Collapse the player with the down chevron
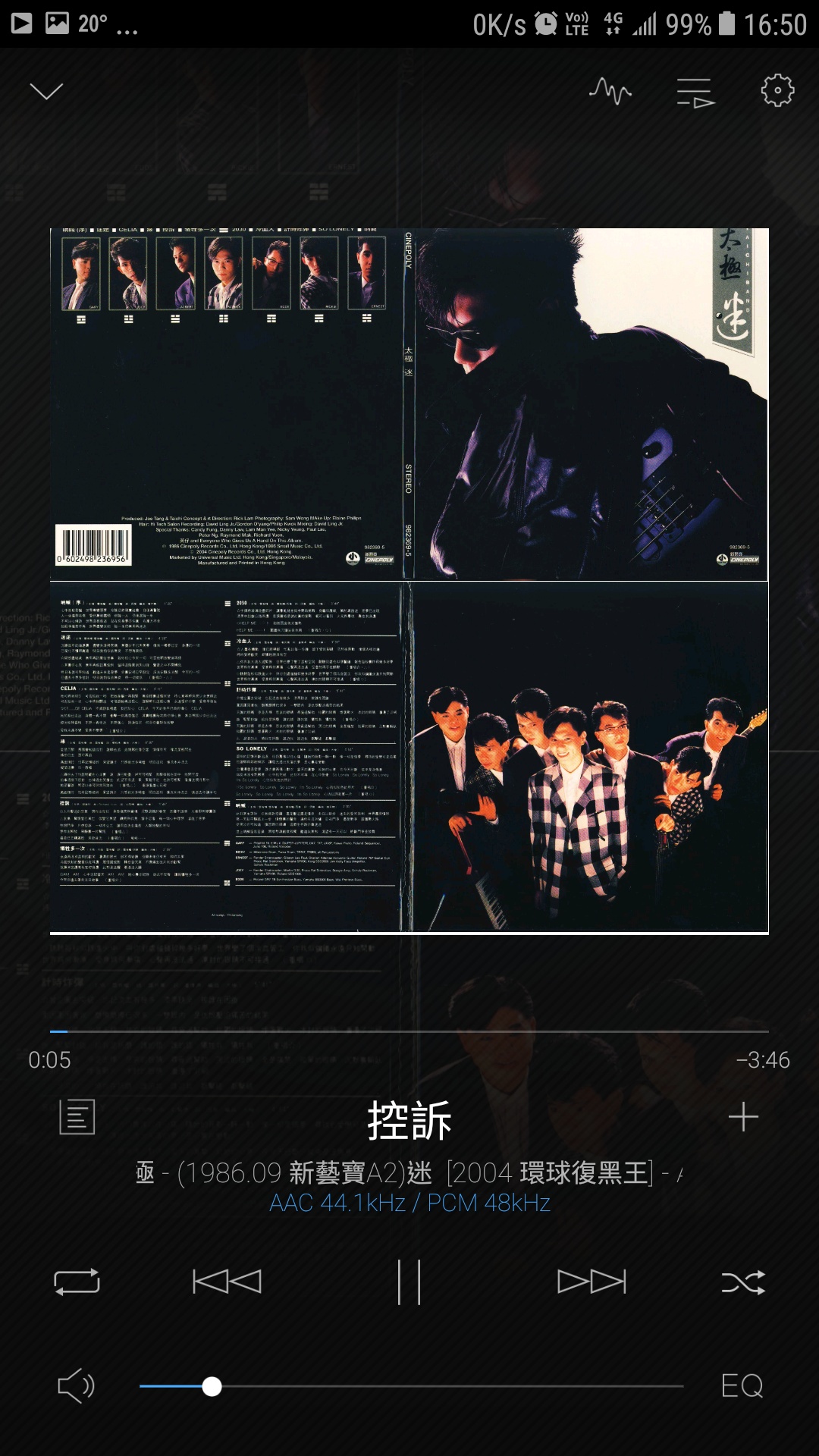The width and height of the screenshot is (819, 1456). (46, 92)
